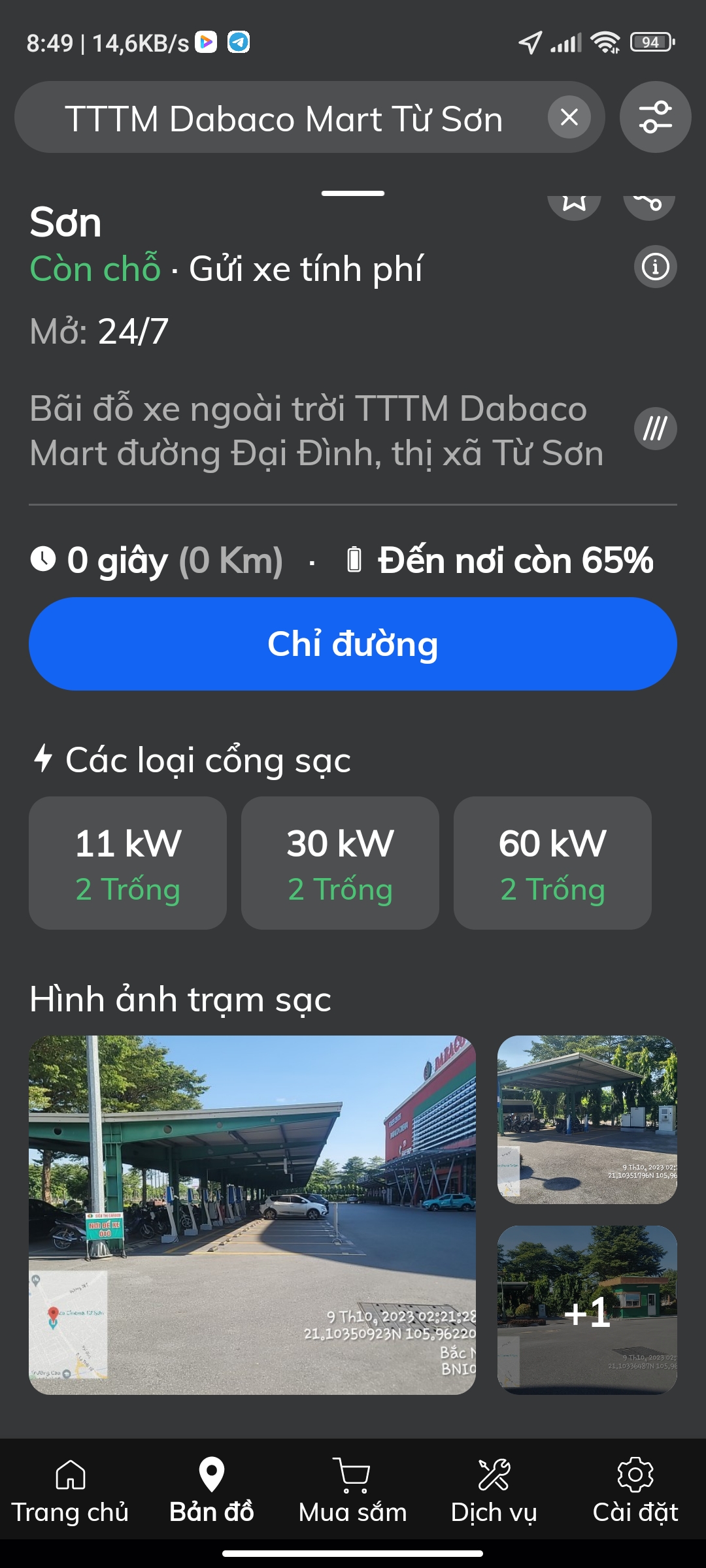Tap the clock icon next to 0 giây
706x1568 pixels.
tap(43, 559)
